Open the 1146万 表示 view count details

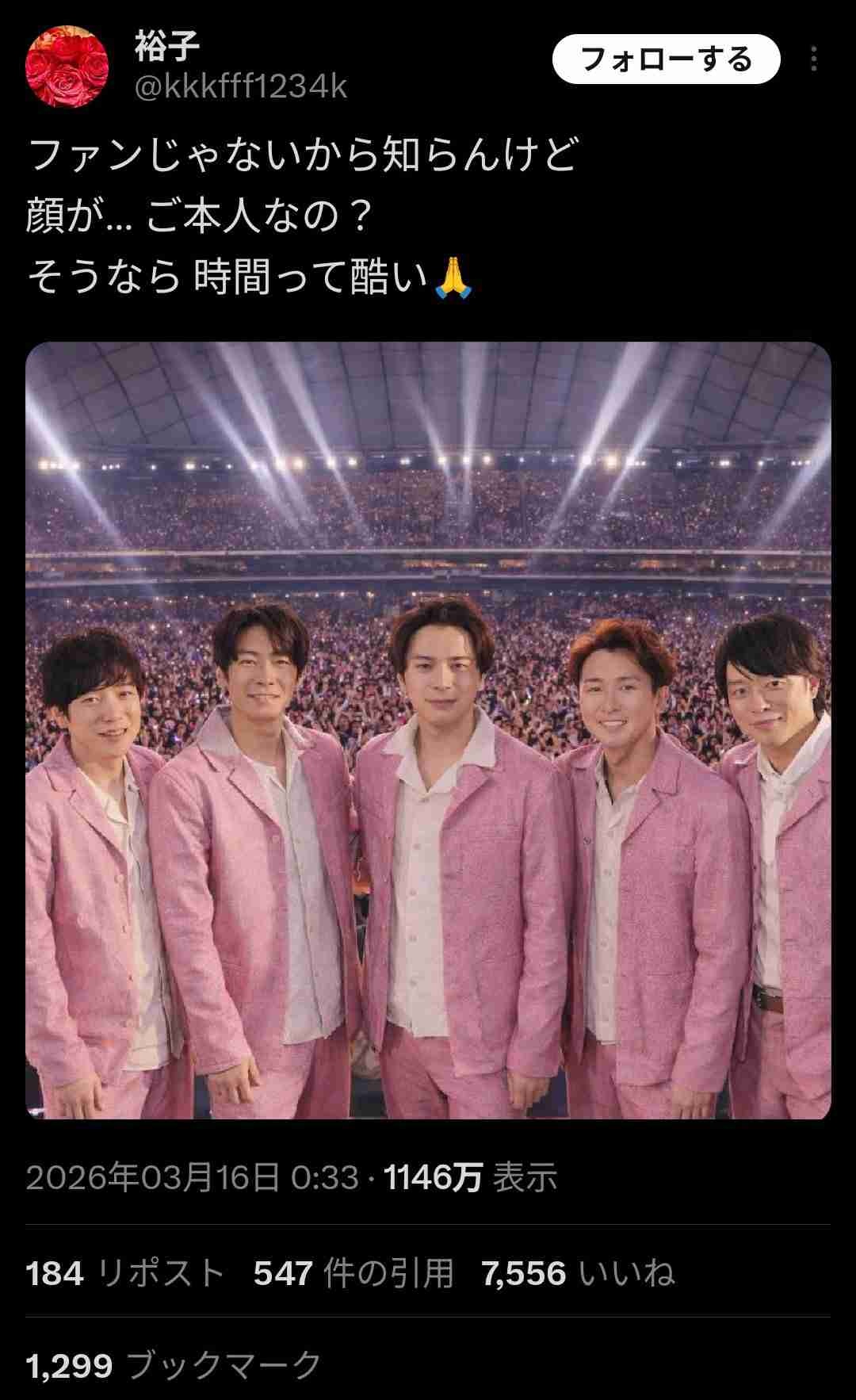[471, 1178]
